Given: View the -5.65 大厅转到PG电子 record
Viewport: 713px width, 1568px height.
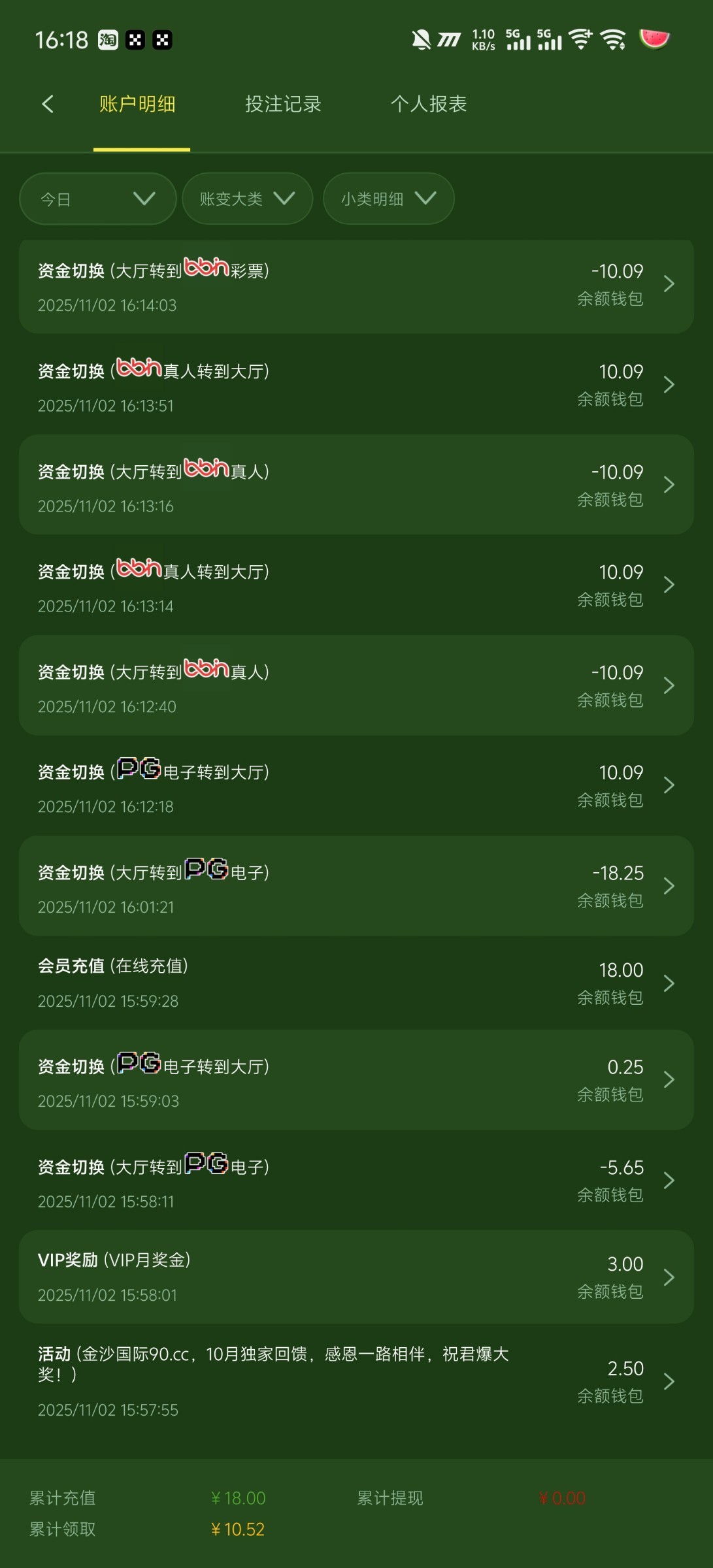Looking at the screenshot, I should [x=356, y=1183].
